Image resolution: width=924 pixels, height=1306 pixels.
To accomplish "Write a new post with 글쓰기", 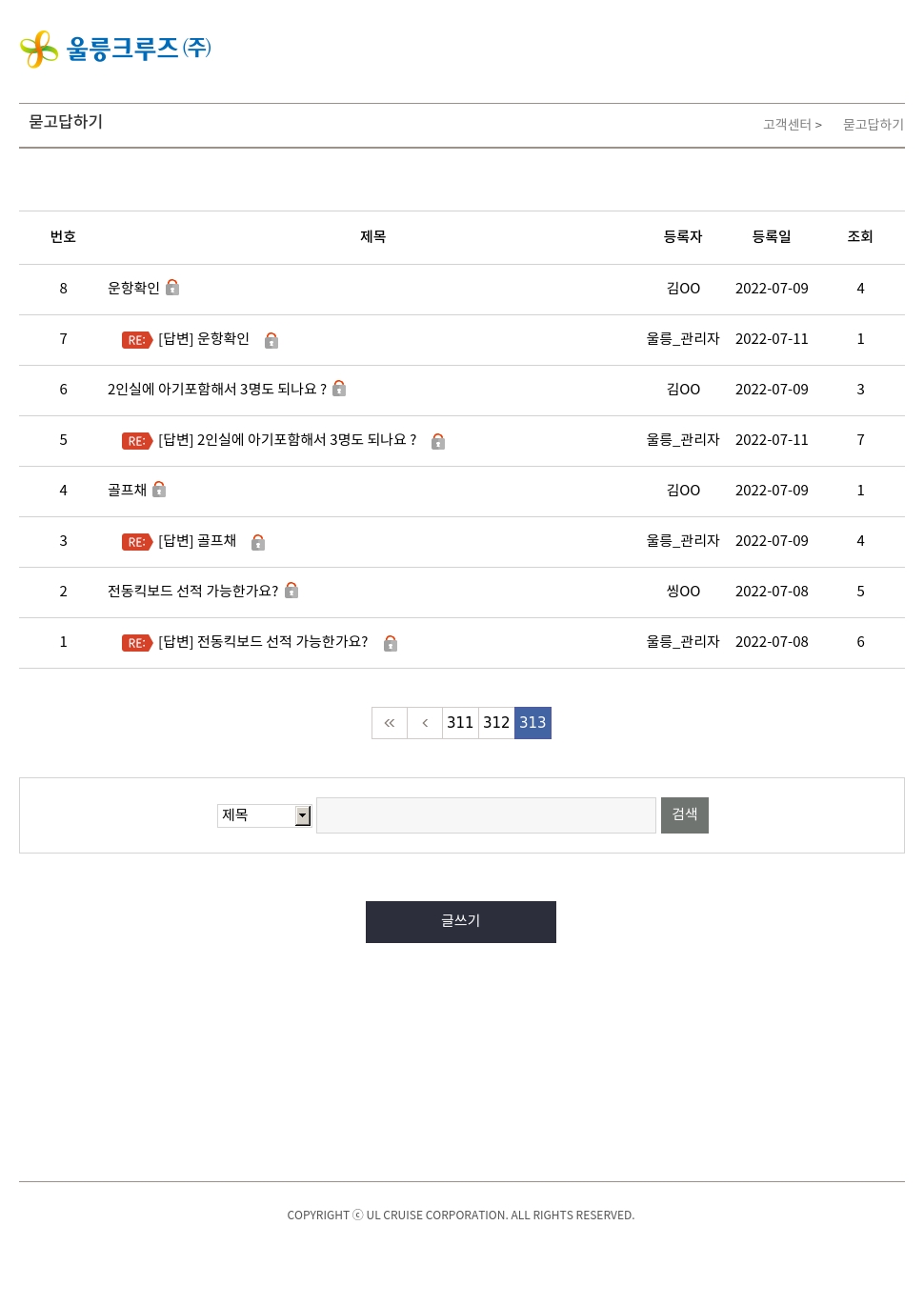I will coord(460,921).
